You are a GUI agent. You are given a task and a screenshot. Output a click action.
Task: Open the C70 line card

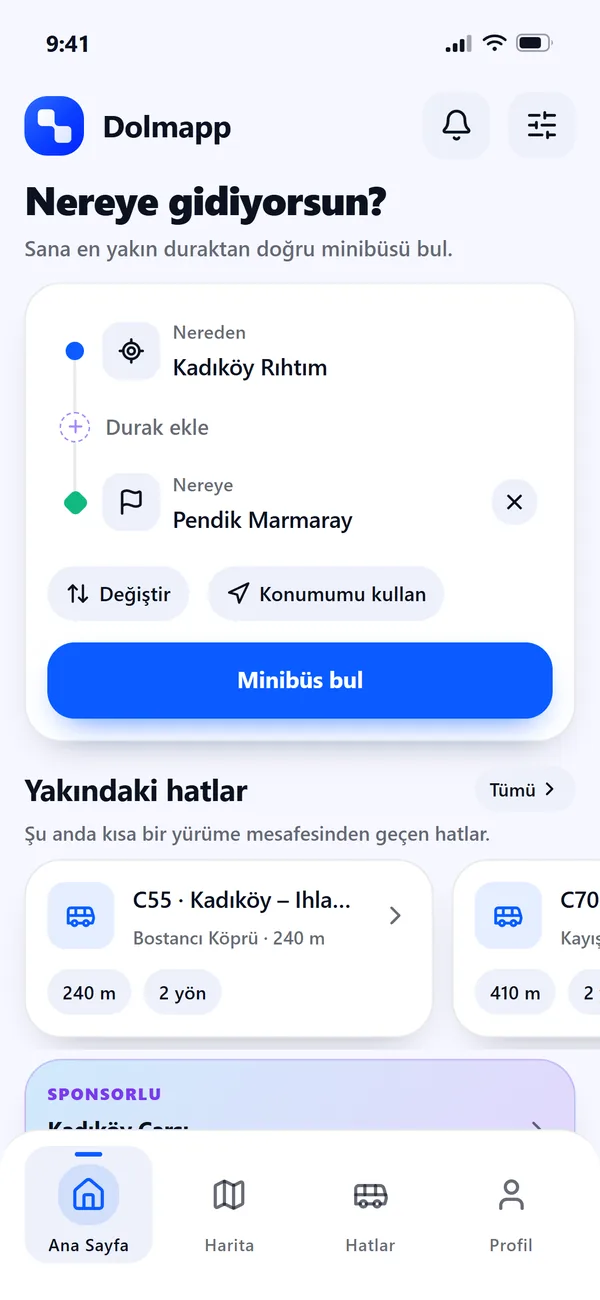[527, 948]
